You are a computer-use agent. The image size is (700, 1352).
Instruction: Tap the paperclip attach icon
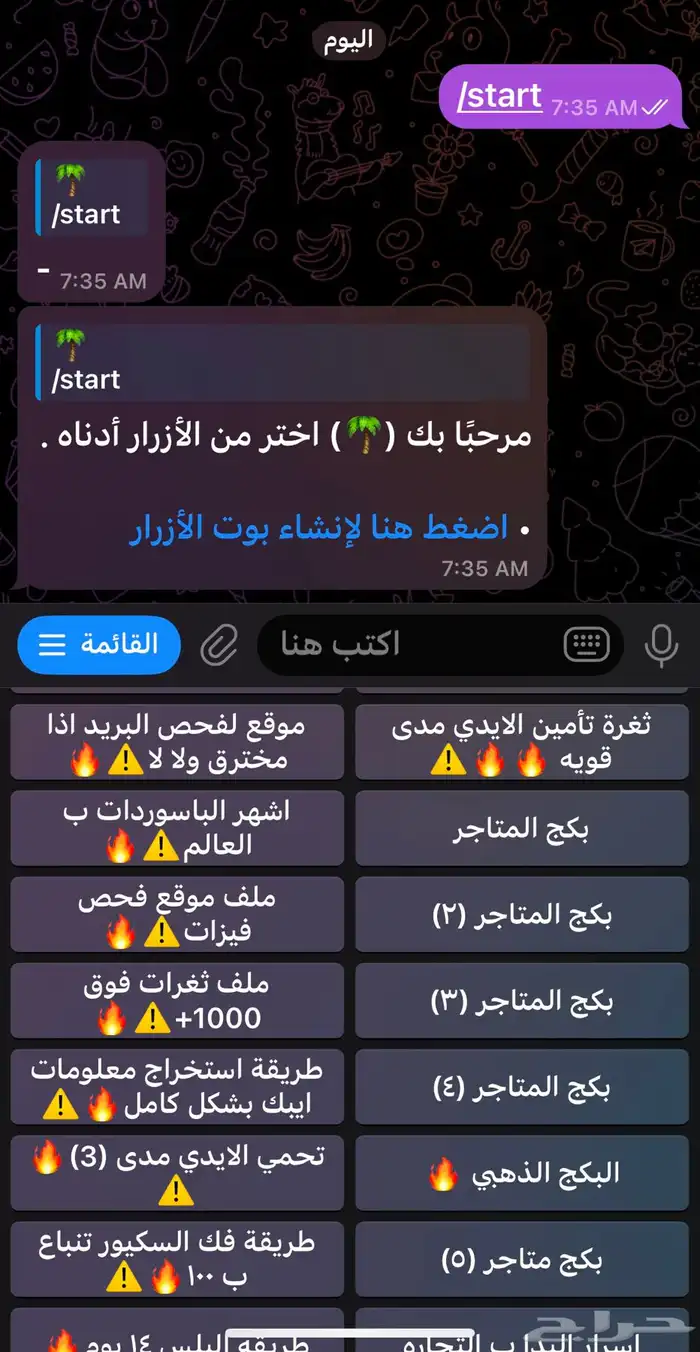(218, 645)
